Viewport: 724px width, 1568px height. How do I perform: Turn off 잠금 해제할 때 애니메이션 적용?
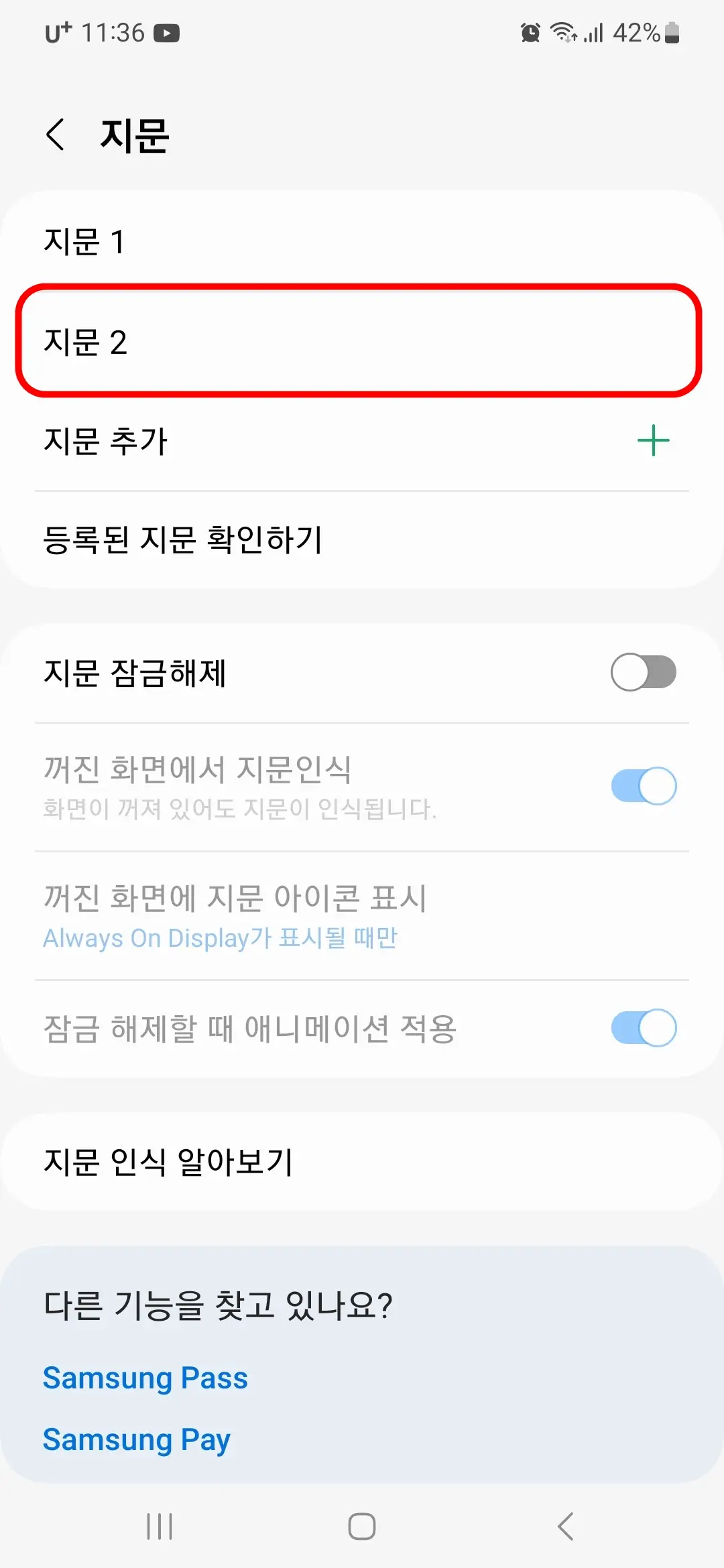click(643, 1027)
